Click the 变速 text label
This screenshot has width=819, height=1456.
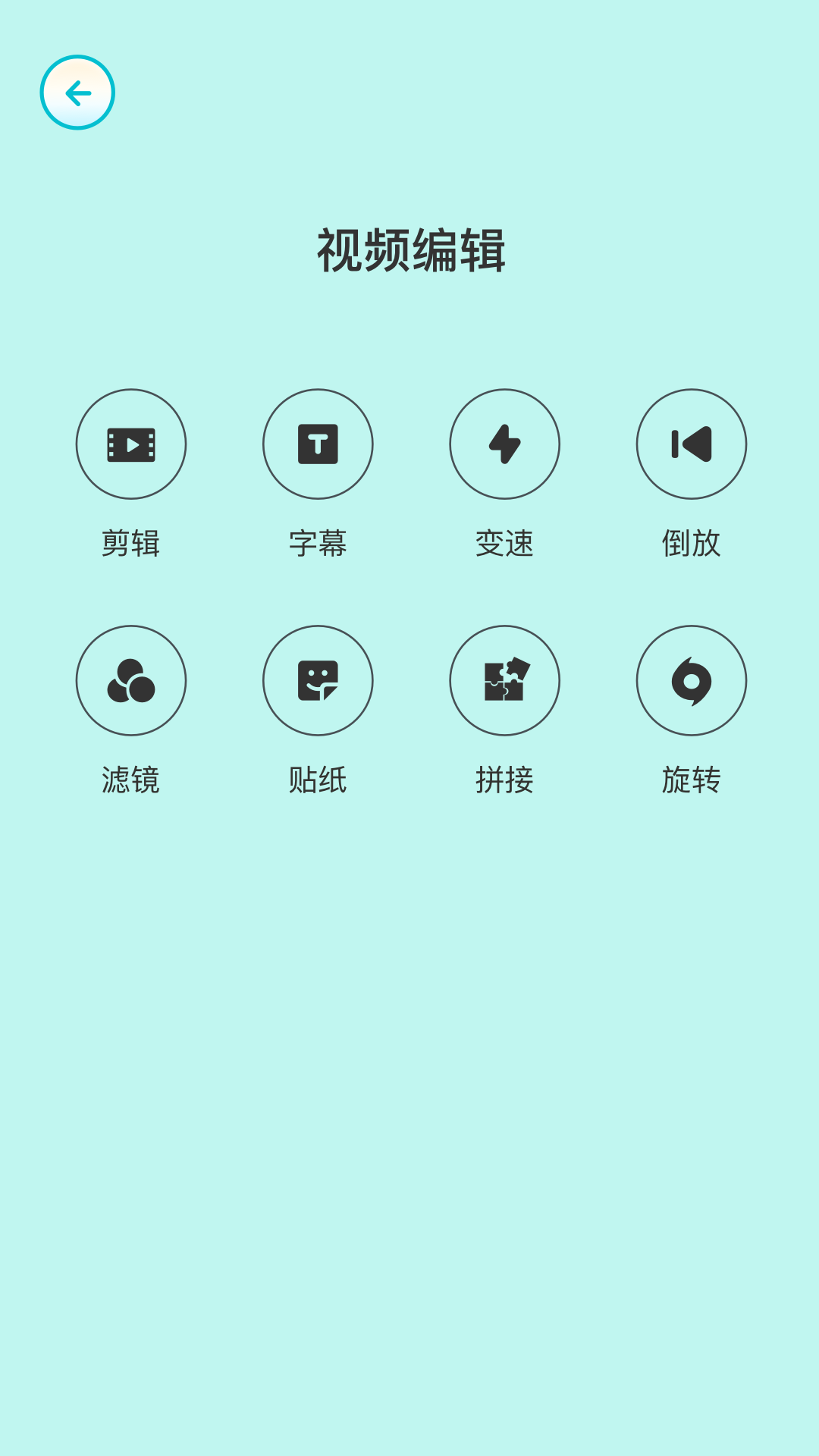[x=505, y=542]
